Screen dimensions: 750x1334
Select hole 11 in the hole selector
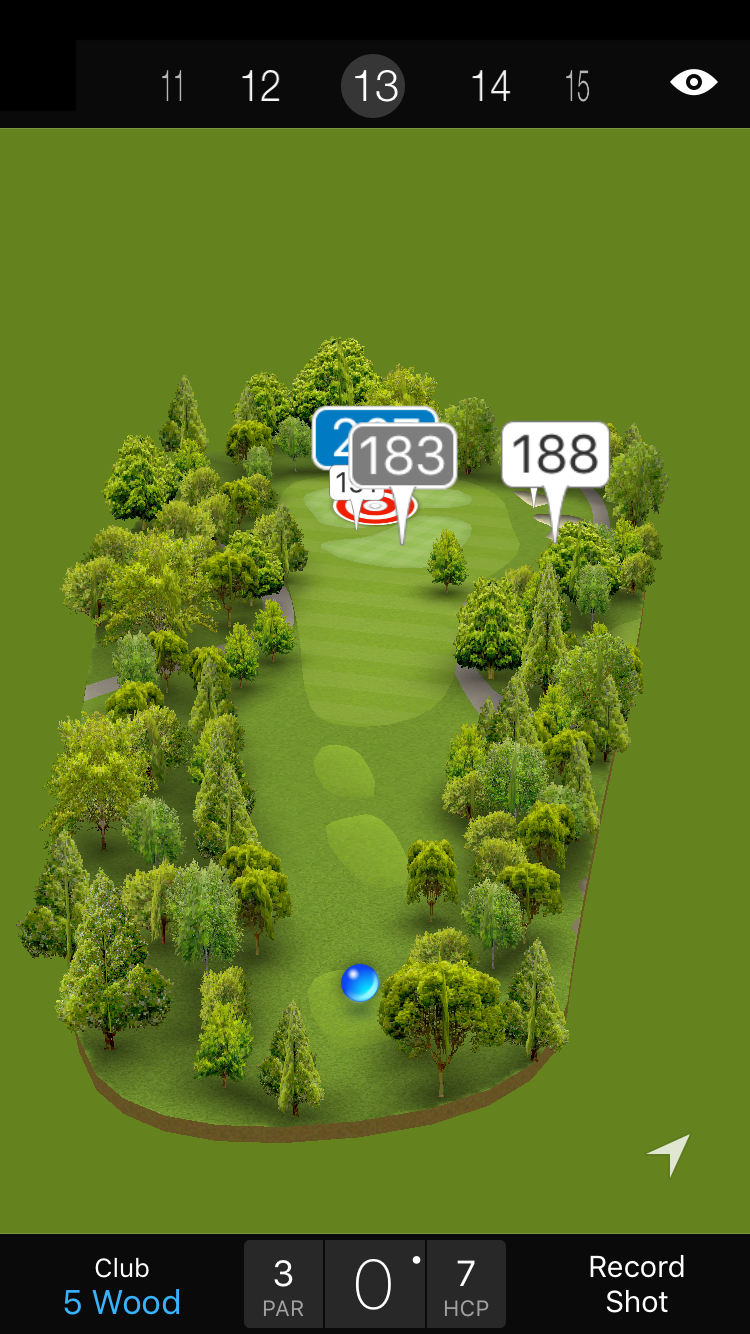click(x=172, y=86)
